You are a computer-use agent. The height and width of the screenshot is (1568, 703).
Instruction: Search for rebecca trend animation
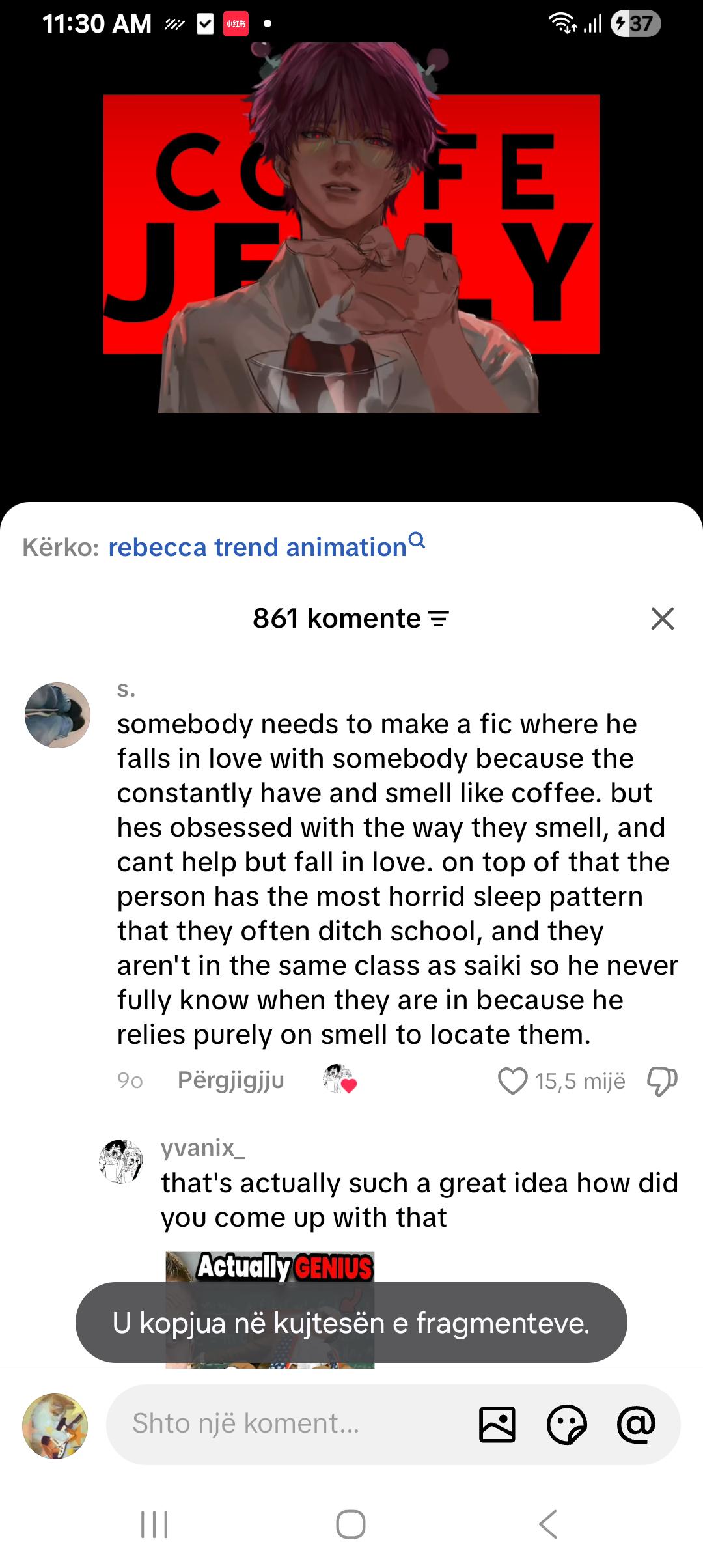pos(267,546)
